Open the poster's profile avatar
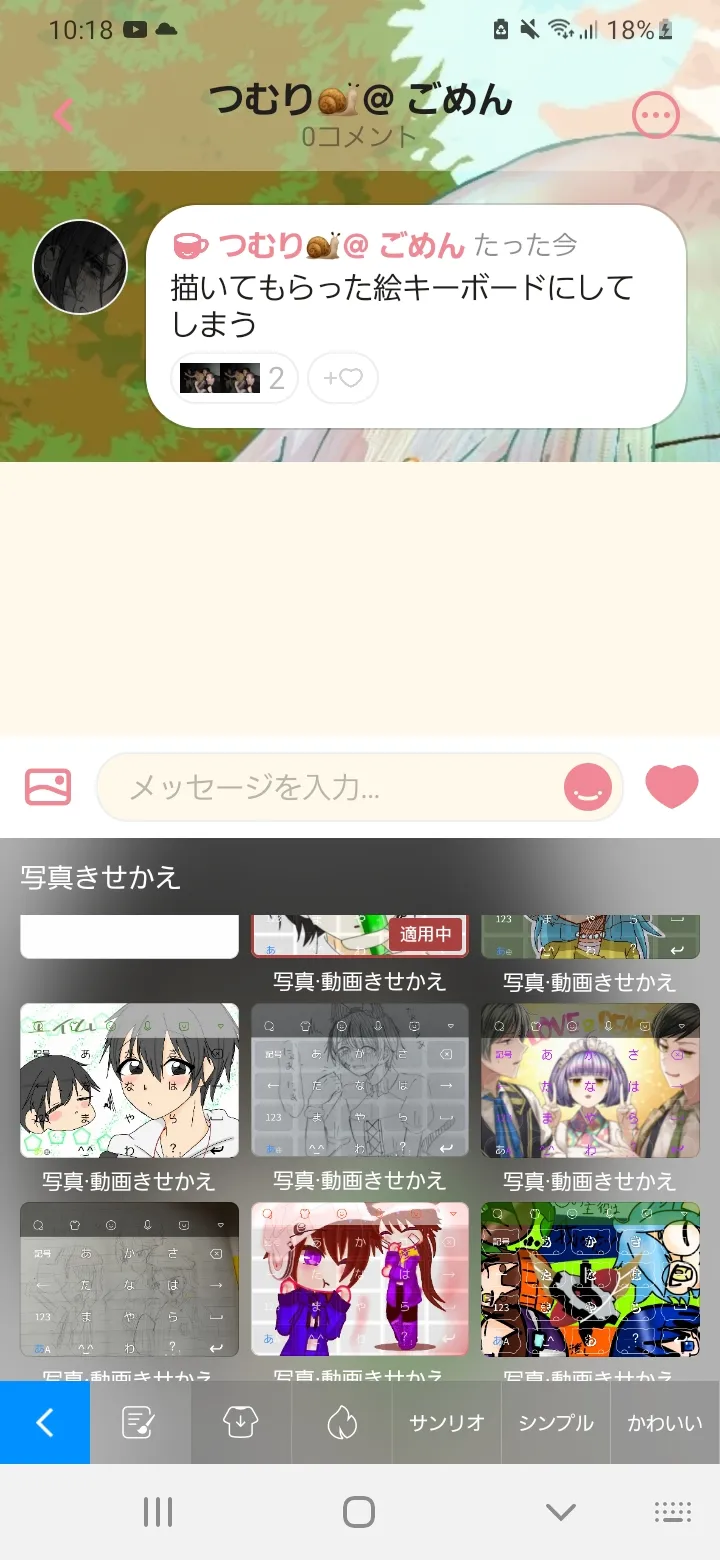The height and width of the screenshot is (1560, 720). (80, 267)
